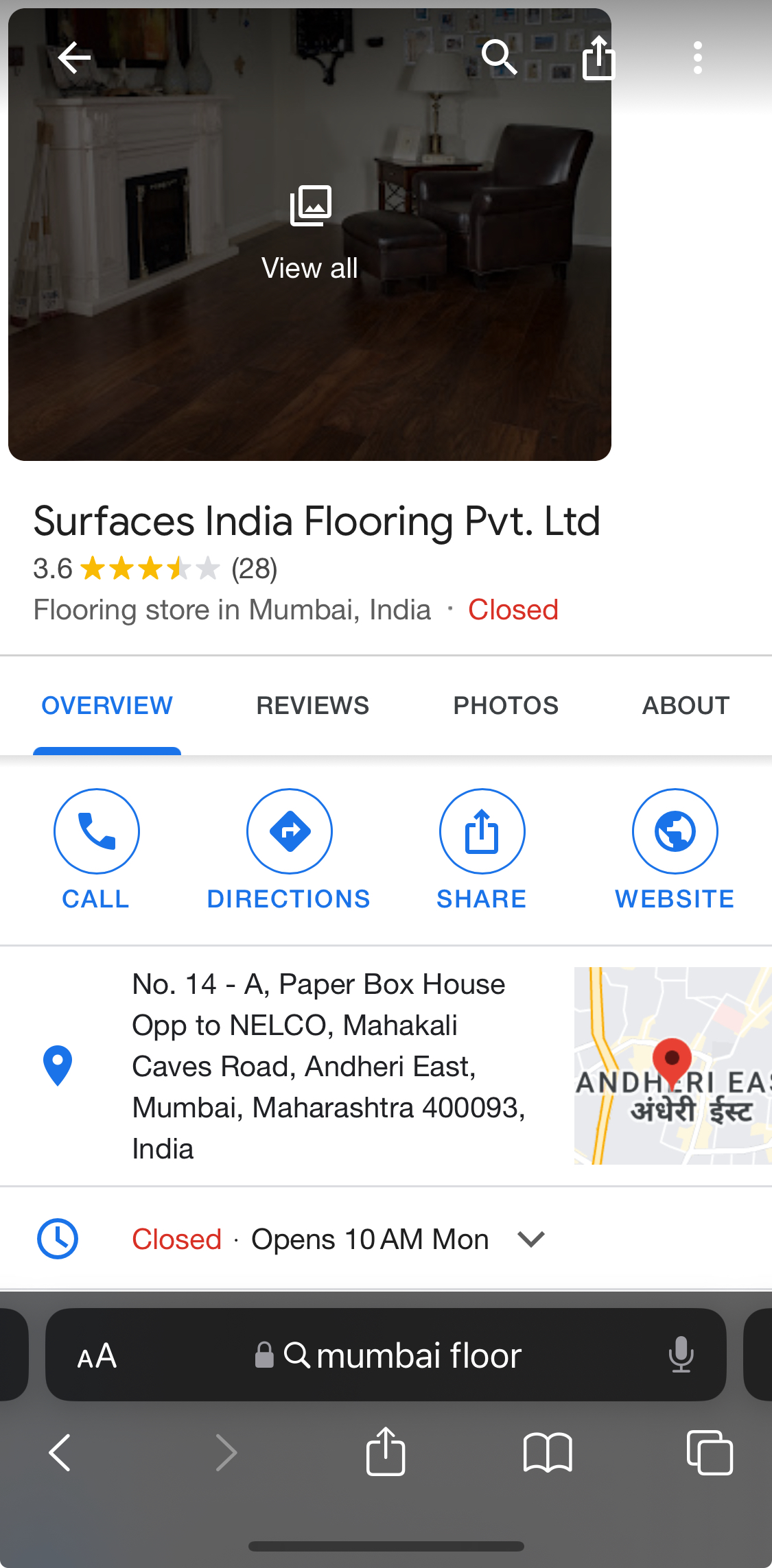The height and width of the screenshot is (1568, 772).
Task: Open the Andheri East map preview
Action: tap(672, 1065)
